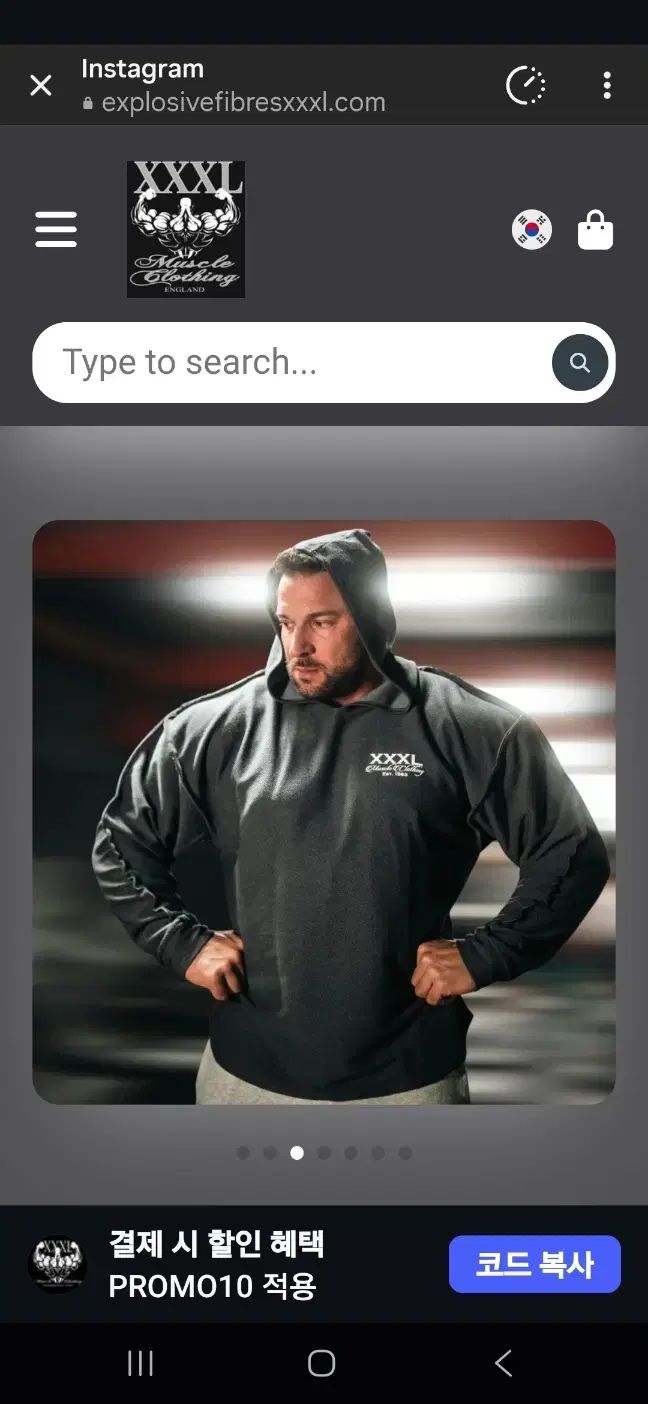Tap the magnifier search button
Screen dimensions: 648x1404
(580, 362)
